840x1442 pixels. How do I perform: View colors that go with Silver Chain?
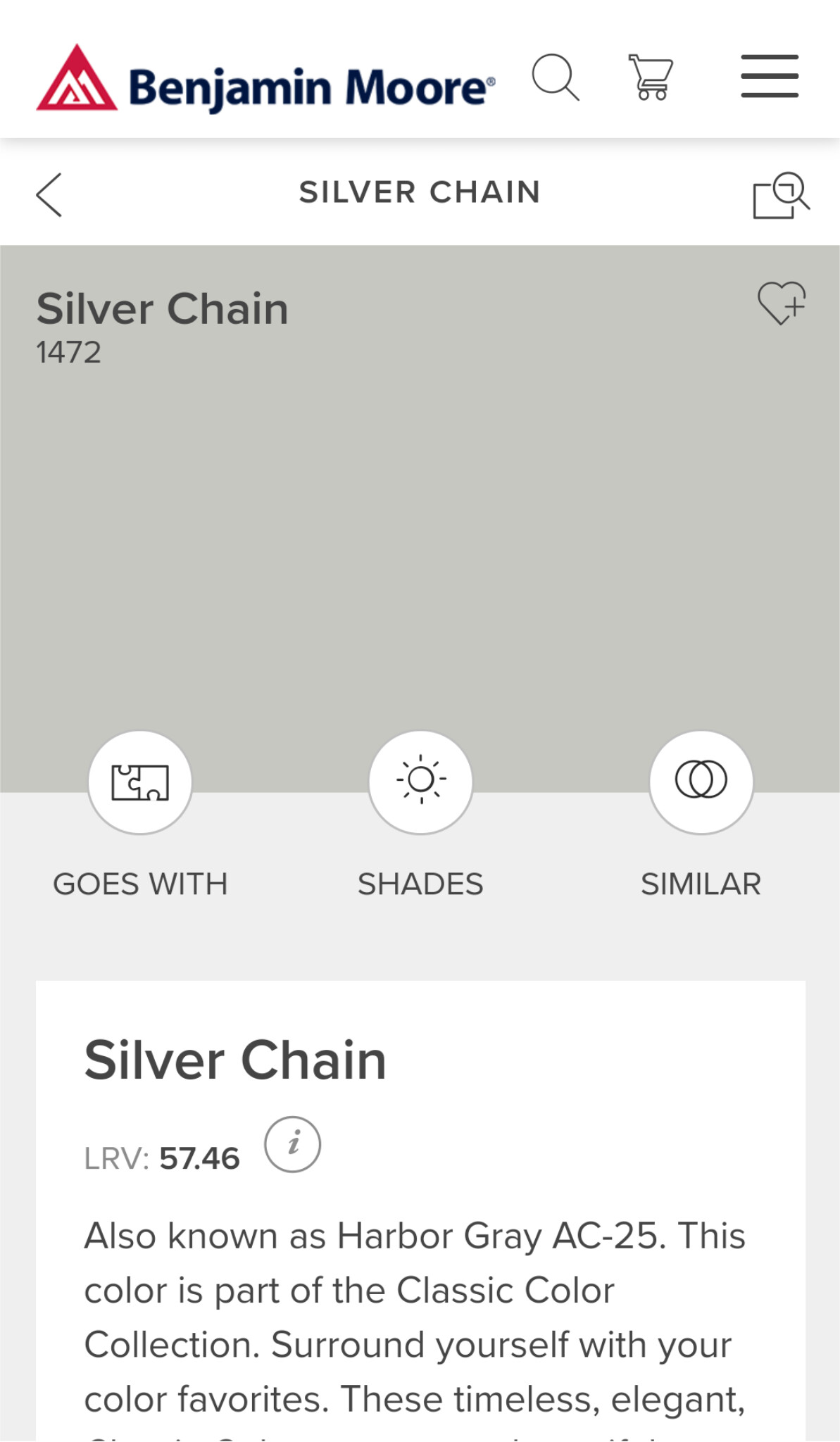tap(140, 782)
